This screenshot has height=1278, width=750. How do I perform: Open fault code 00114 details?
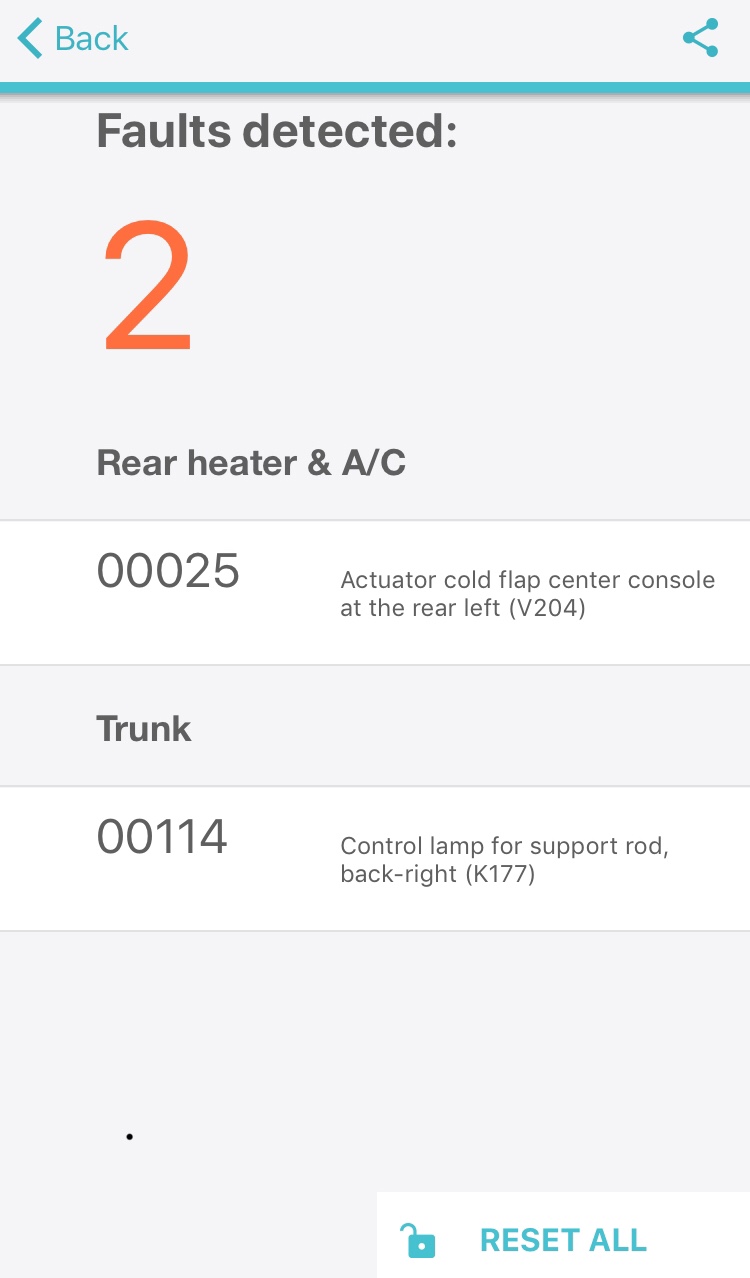375,858
